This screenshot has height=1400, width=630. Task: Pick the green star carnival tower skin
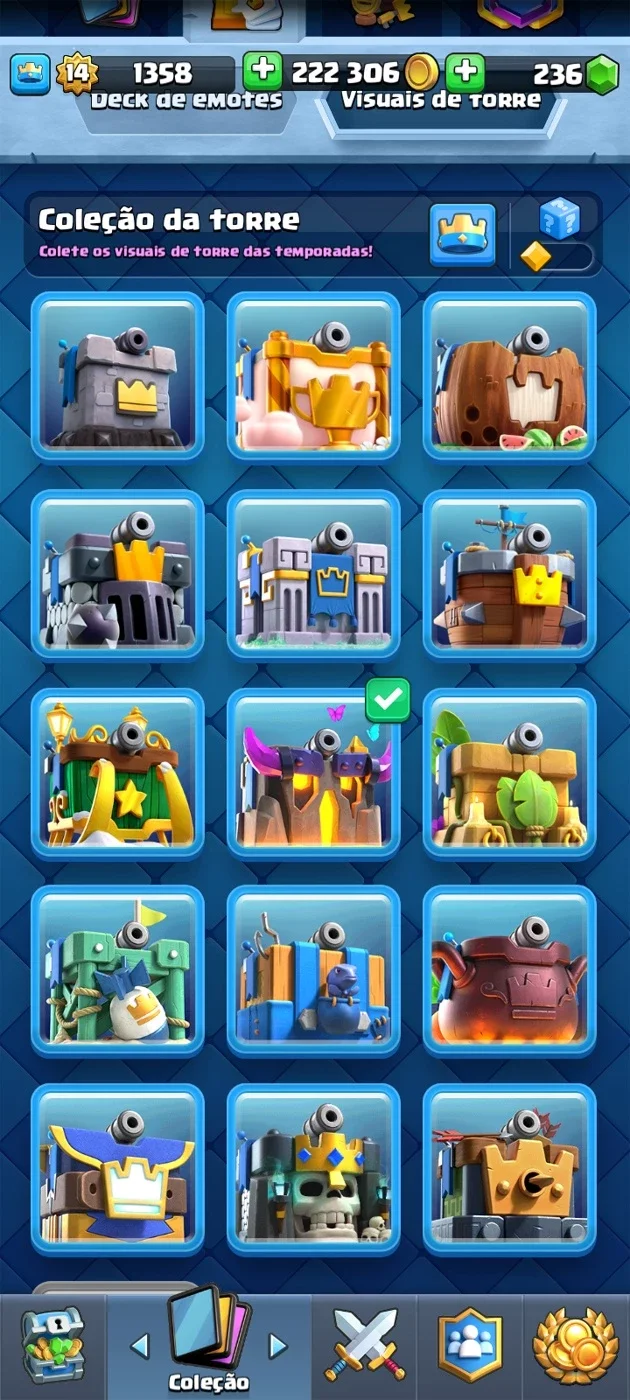118,772
